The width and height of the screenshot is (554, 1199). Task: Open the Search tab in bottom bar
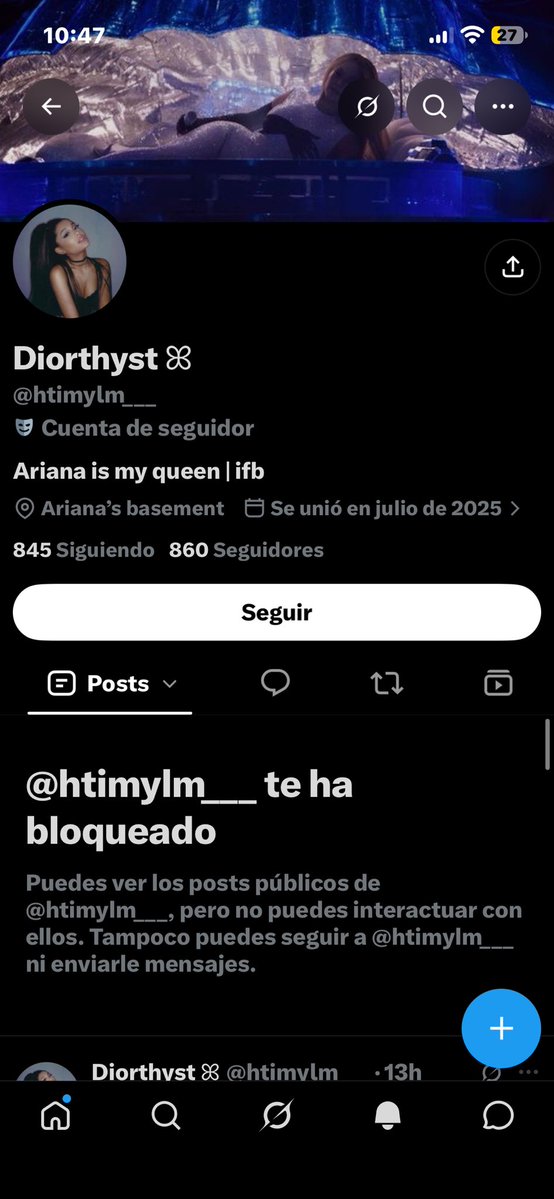coord(166,1117)
